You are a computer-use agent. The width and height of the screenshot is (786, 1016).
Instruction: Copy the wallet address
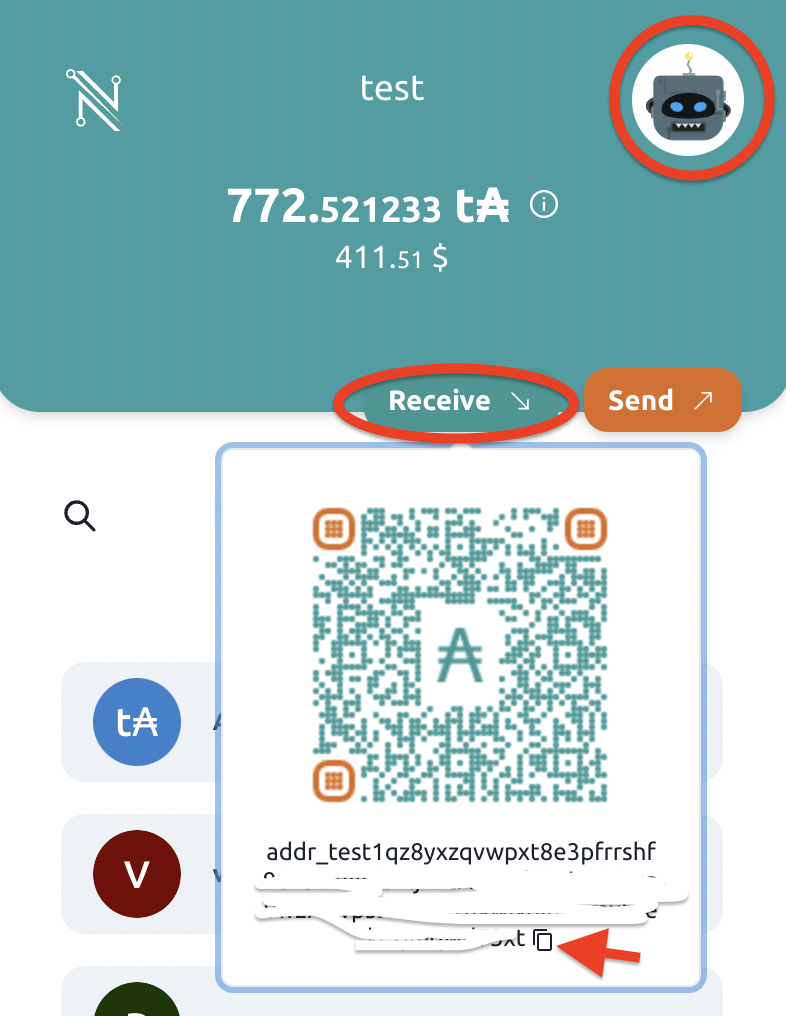(543, 940)
